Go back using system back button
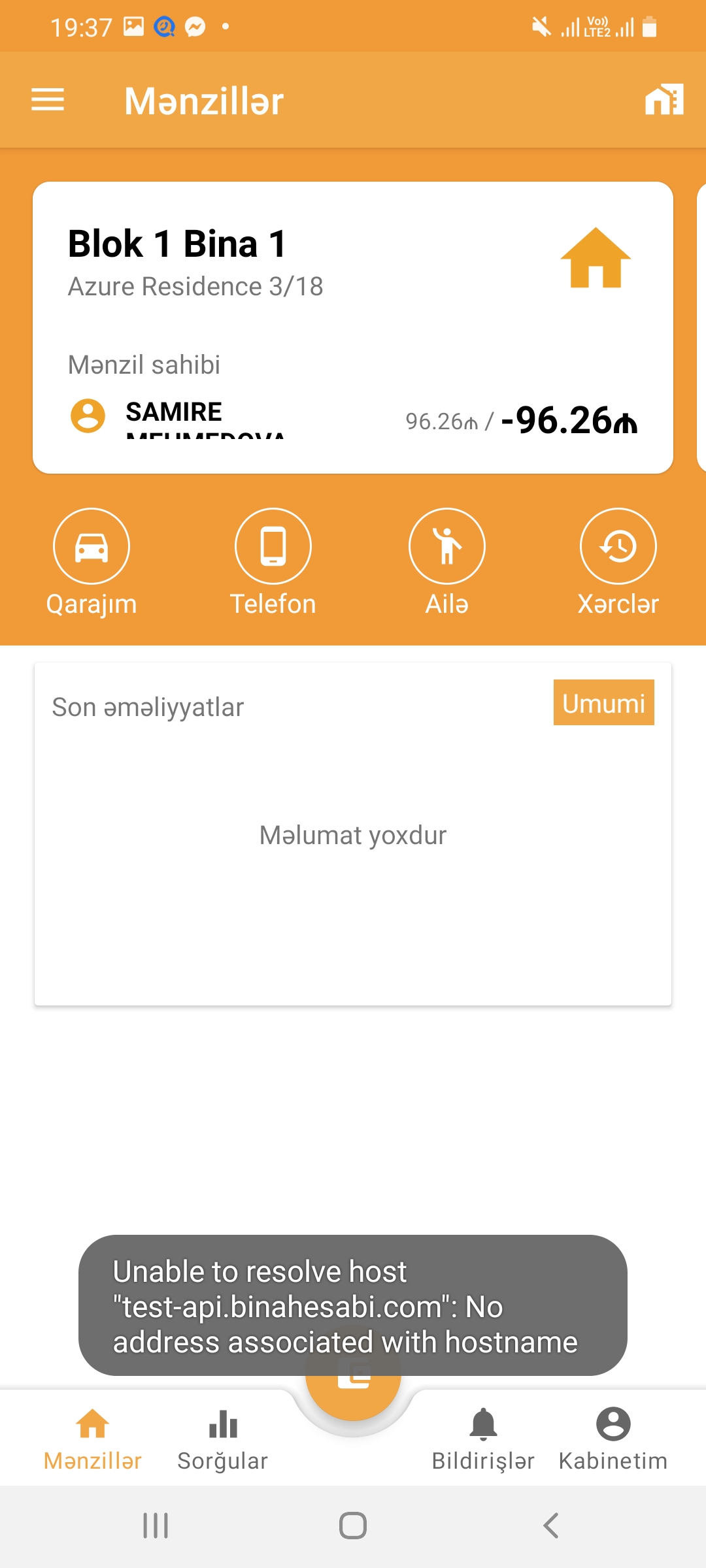706x1568 pixels. (x=550, y=1526)
